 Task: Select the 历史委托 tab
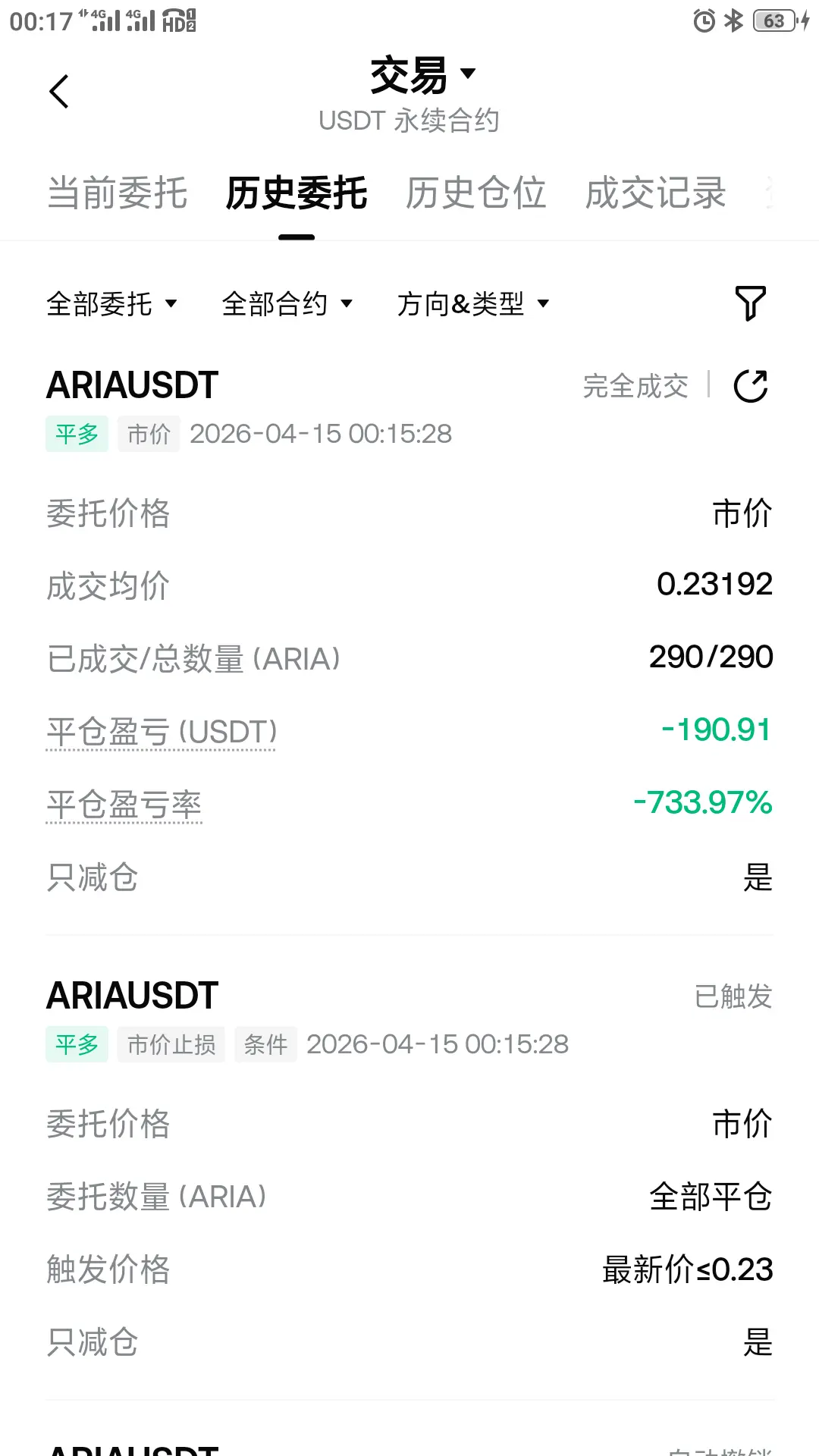tap(297, 193)
